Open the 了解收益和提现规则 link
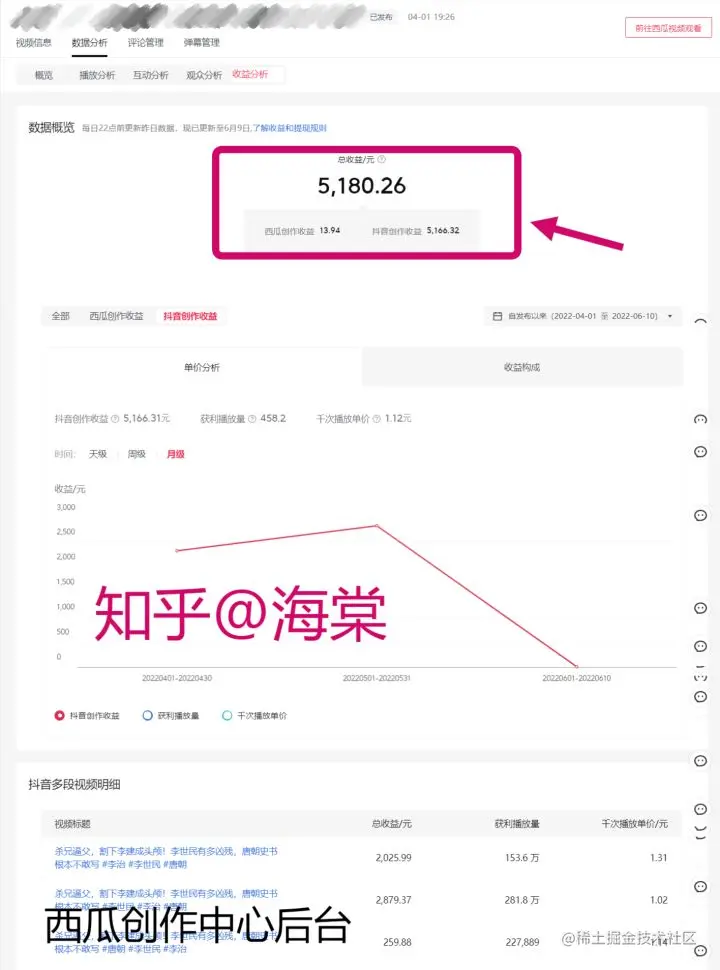 [x=289, y=129]
